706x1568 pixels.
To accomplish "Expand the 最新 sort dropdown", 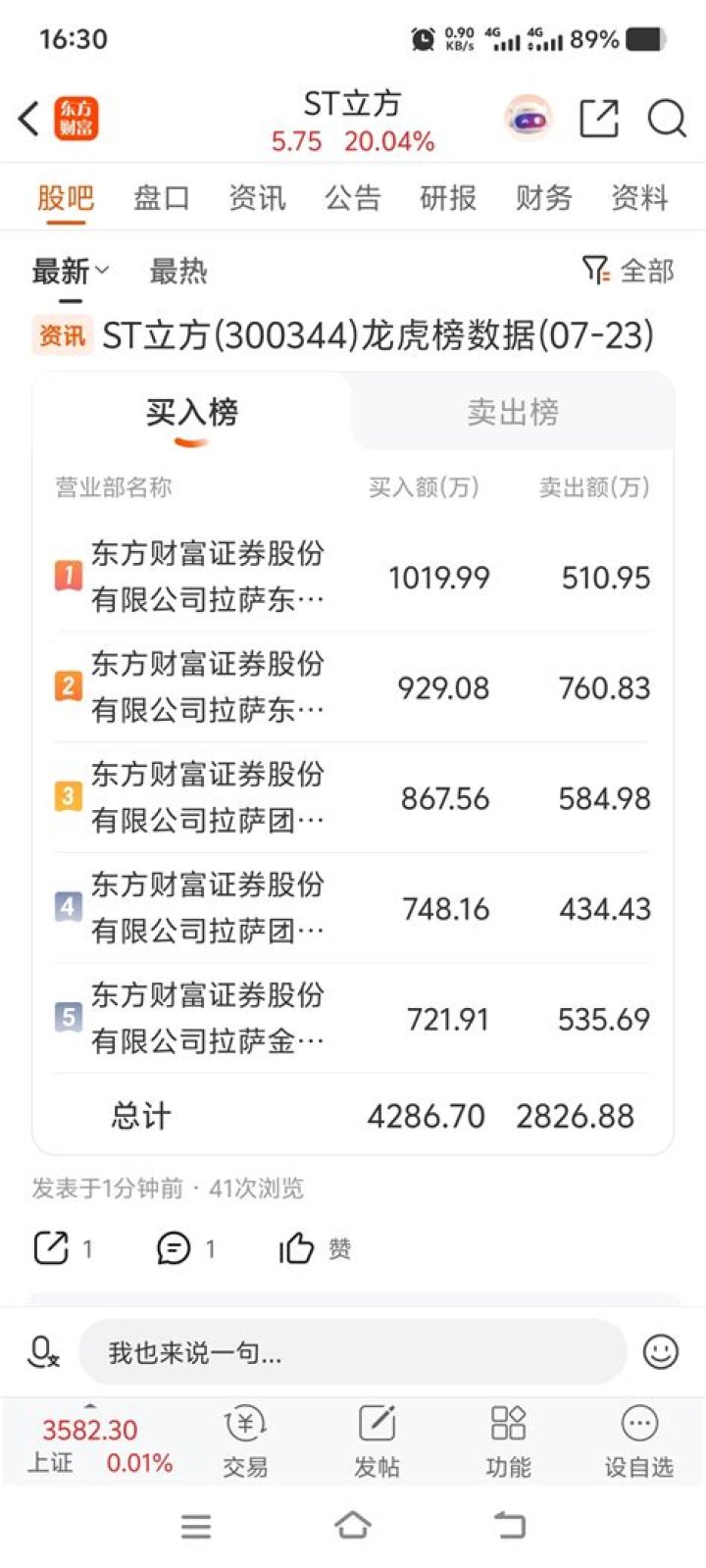I will click(71, 271).
